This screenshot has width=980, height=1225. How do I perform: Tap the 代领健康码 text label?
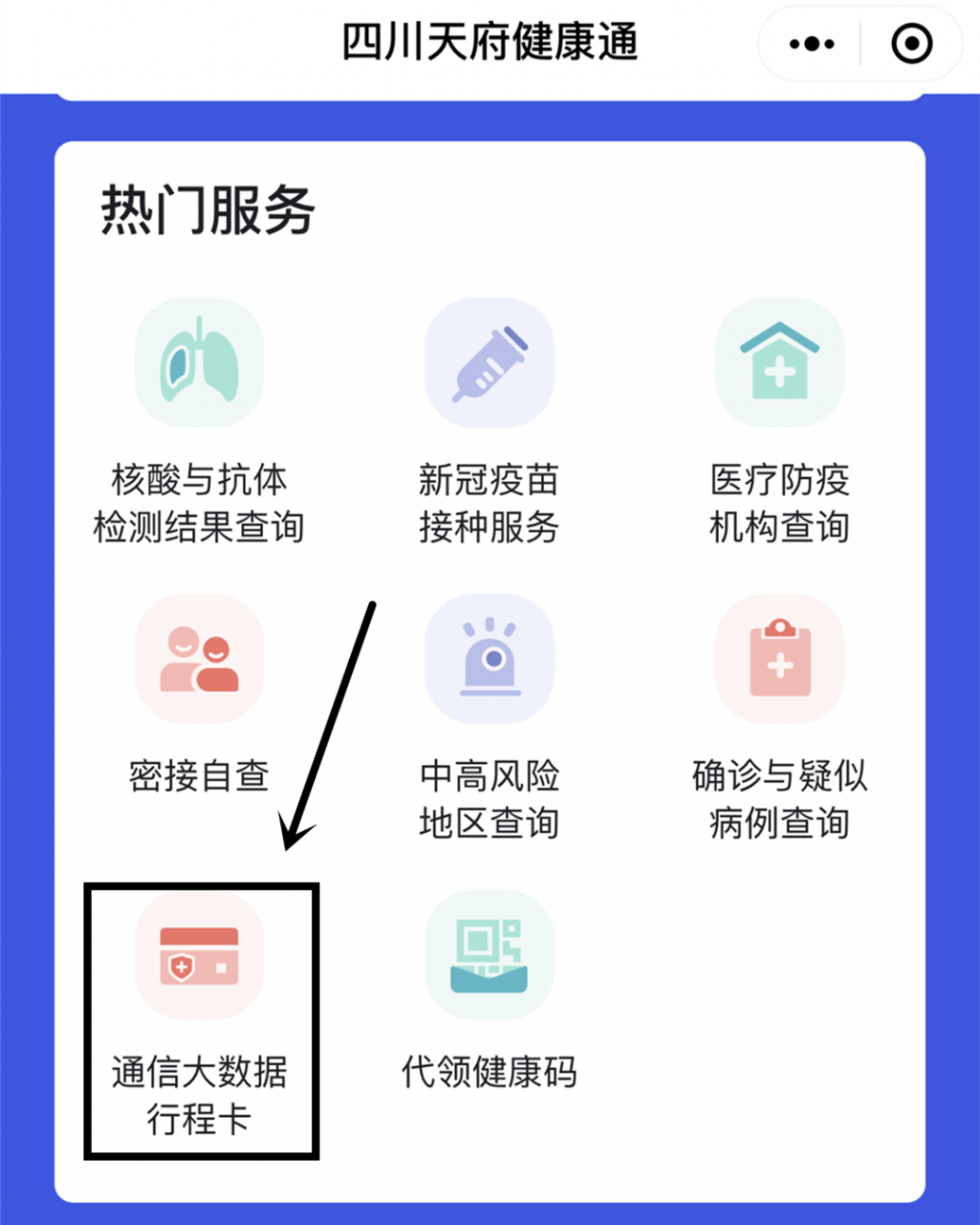[x=490, y=1074]
